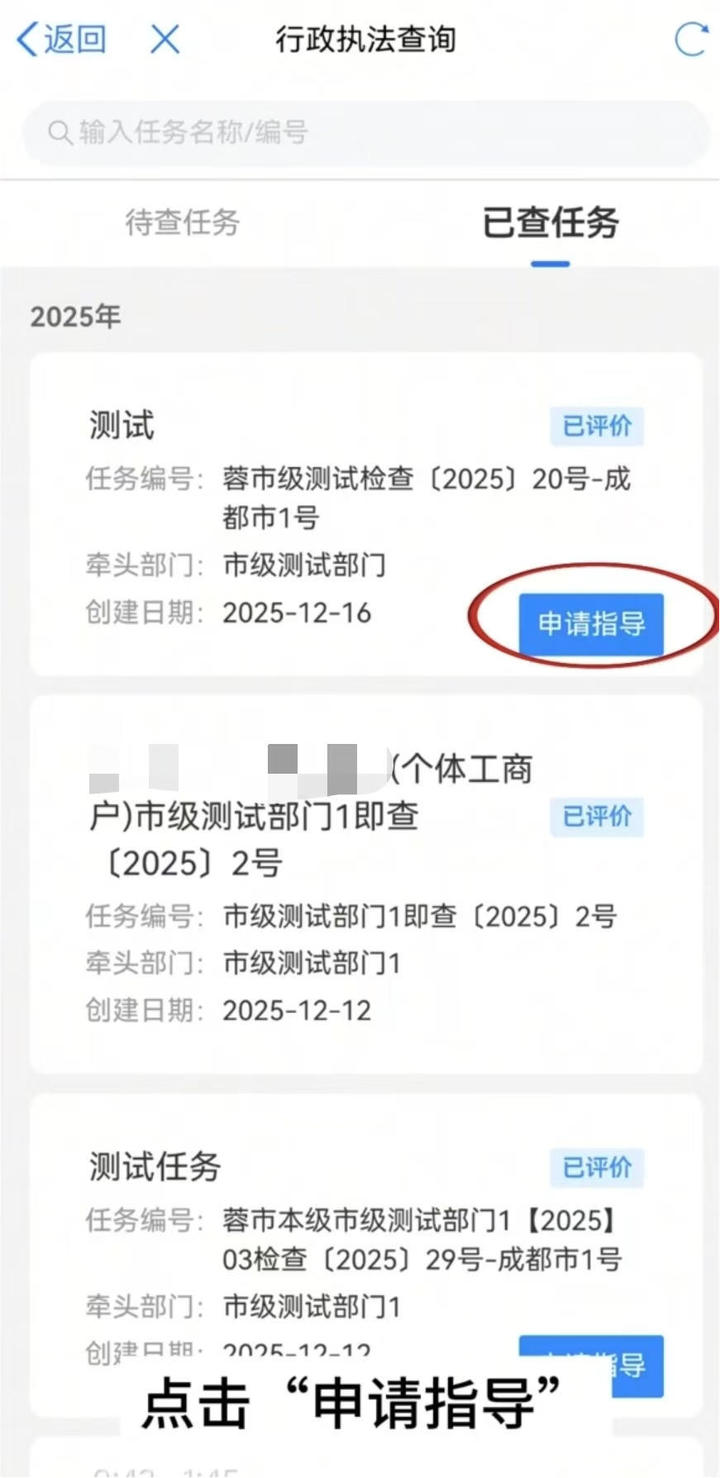Tap the 输入任务名称/编号 search field

[x=365, y=132]
